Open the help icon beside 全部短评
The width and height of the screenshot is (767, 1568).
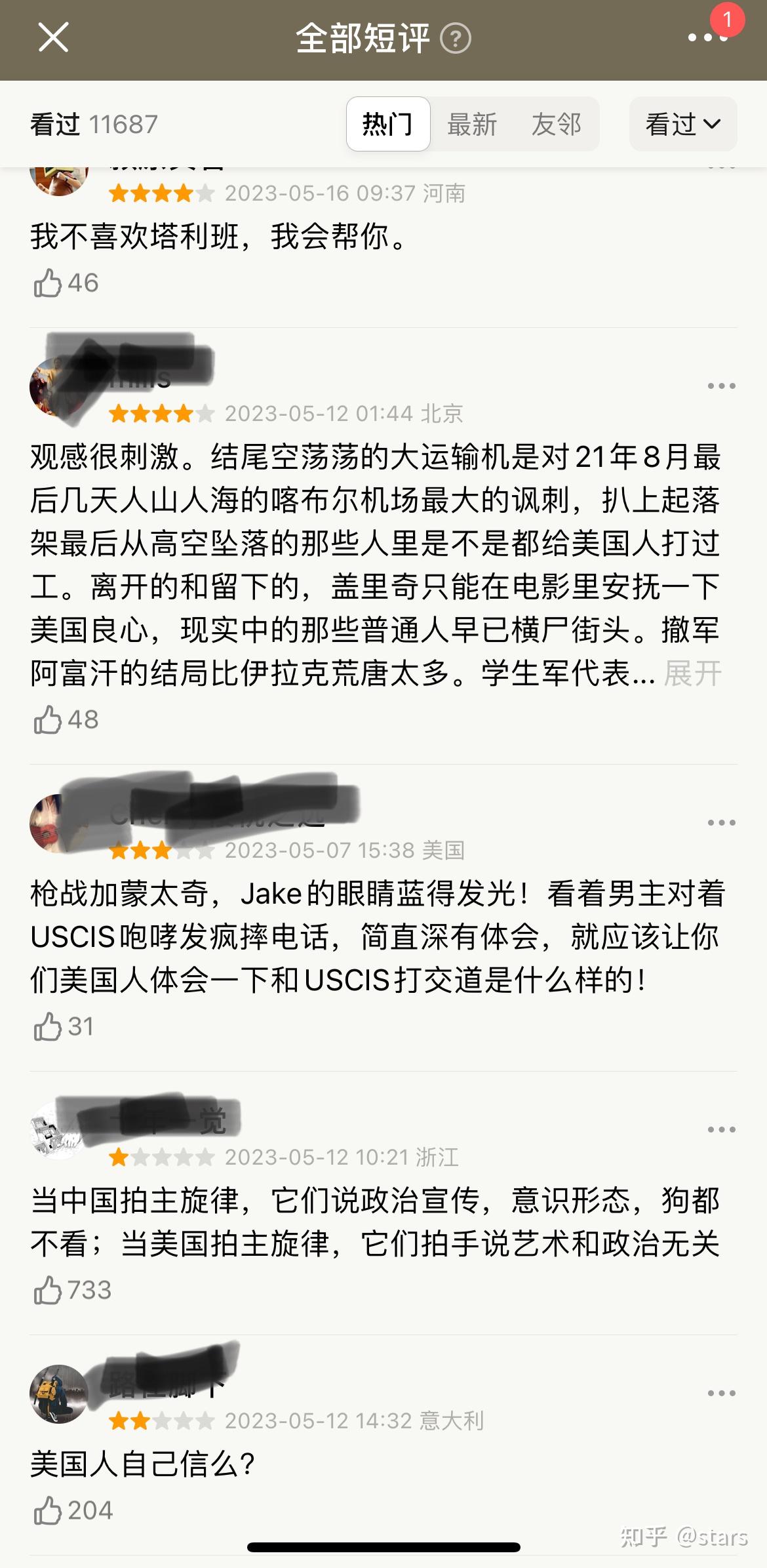click(x=455, y=38)
